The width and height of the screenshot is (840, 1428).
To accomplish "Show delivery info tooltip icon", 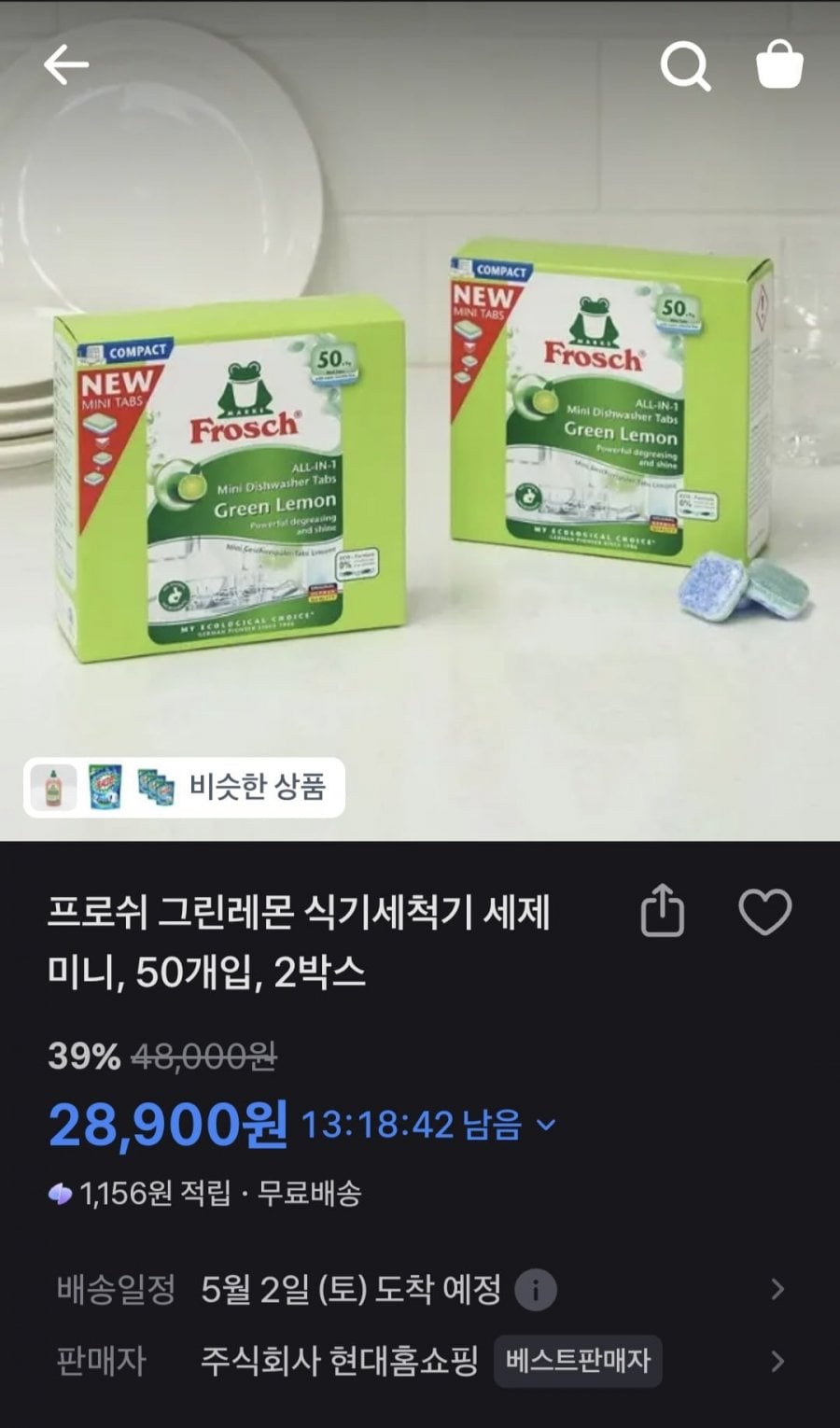I will click(x=536, y=1291).
